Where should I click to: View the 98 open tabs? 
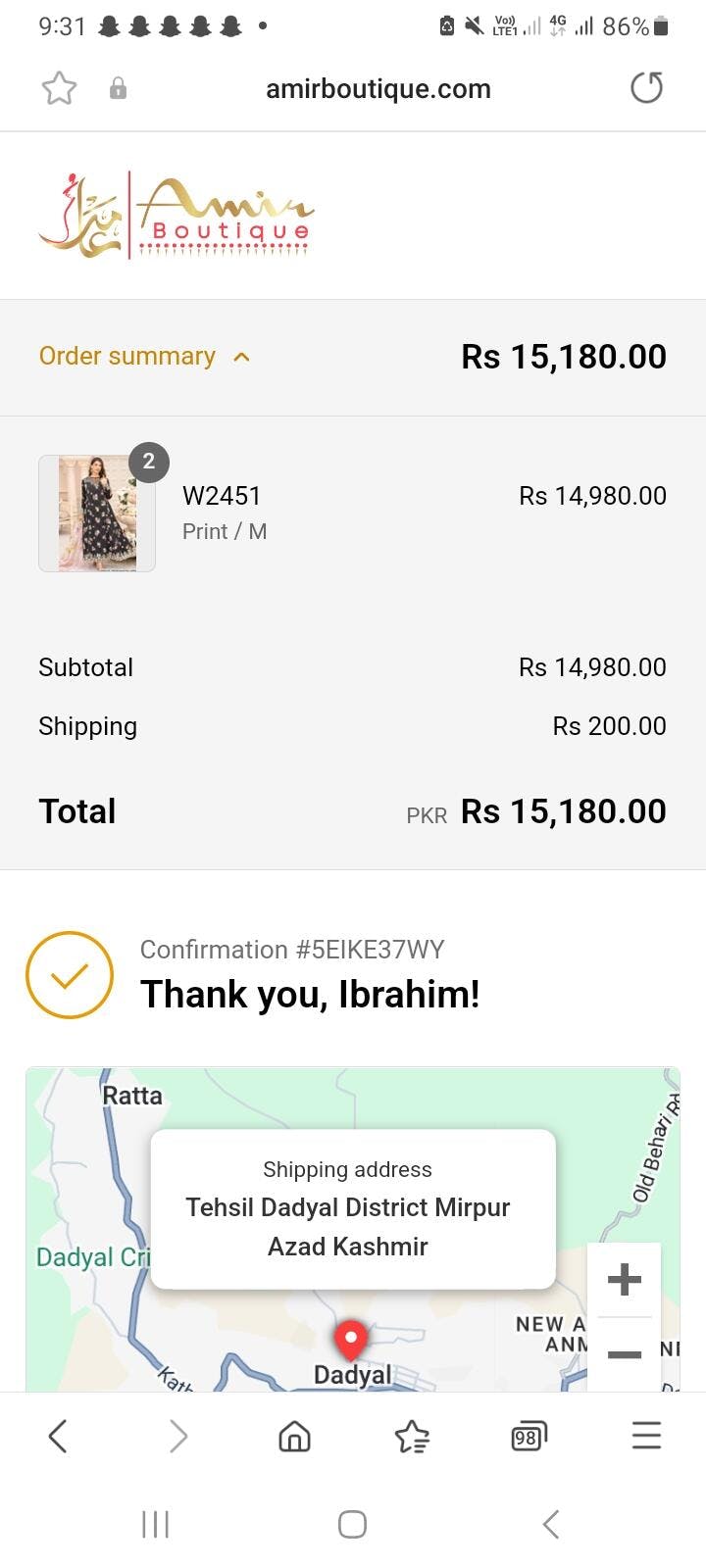pos(529,1437)
